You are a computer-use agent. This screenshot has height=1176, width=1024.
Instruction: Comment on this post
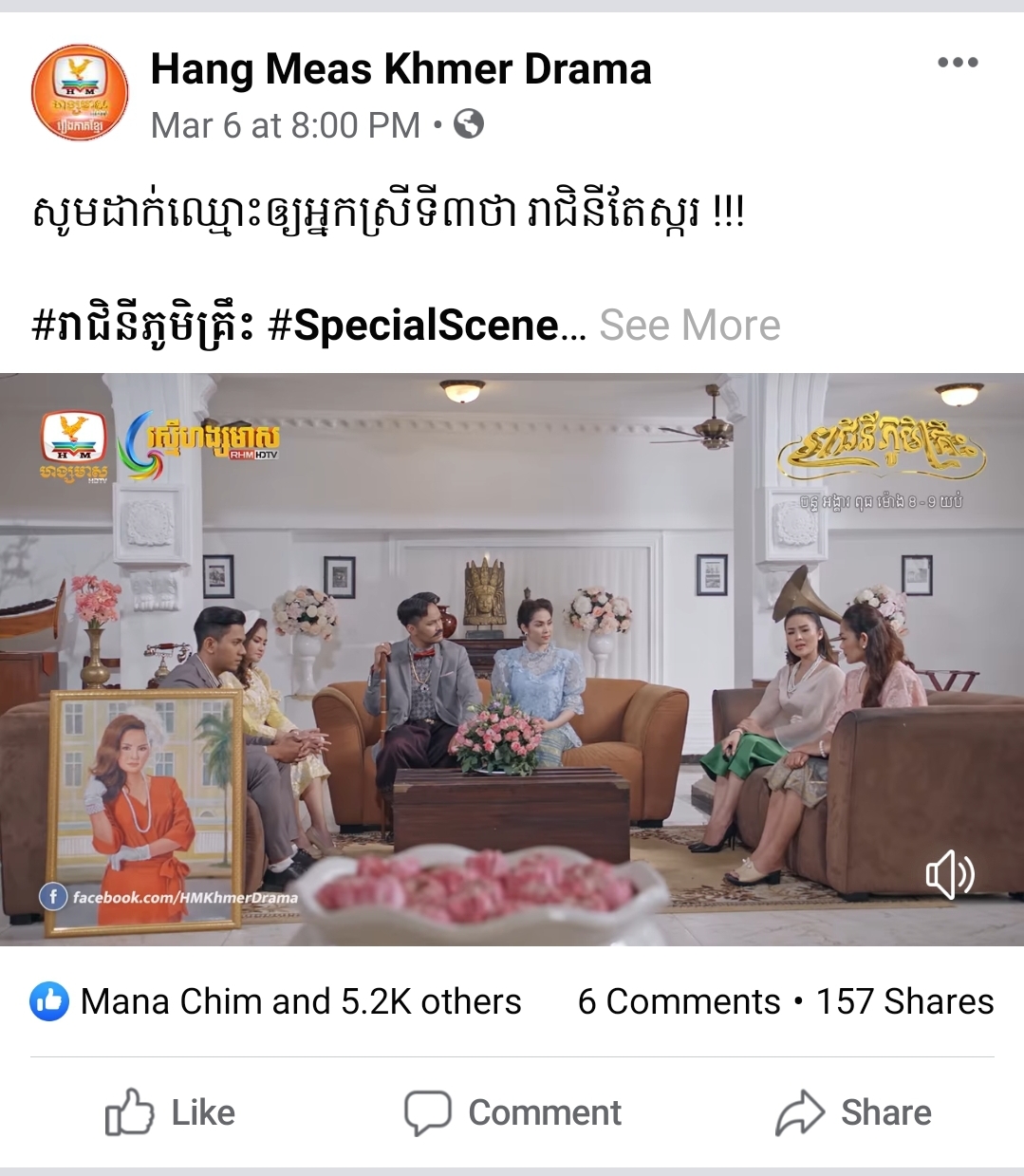tap(512, 1112)
